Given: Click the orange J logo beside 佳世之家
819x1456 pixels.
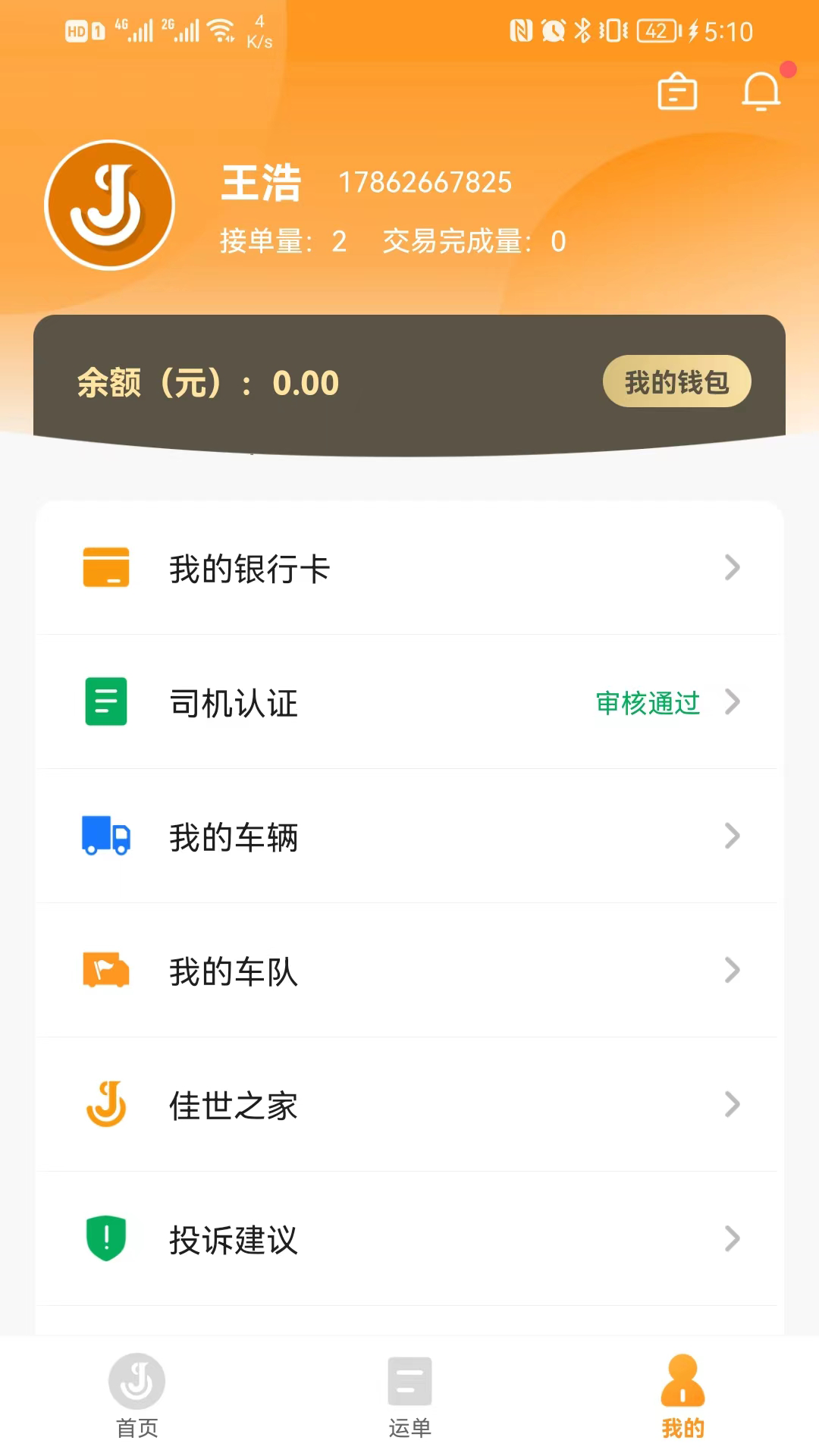Looking at the screenshot, I should pyautogui.click(x=106, y=1105).
